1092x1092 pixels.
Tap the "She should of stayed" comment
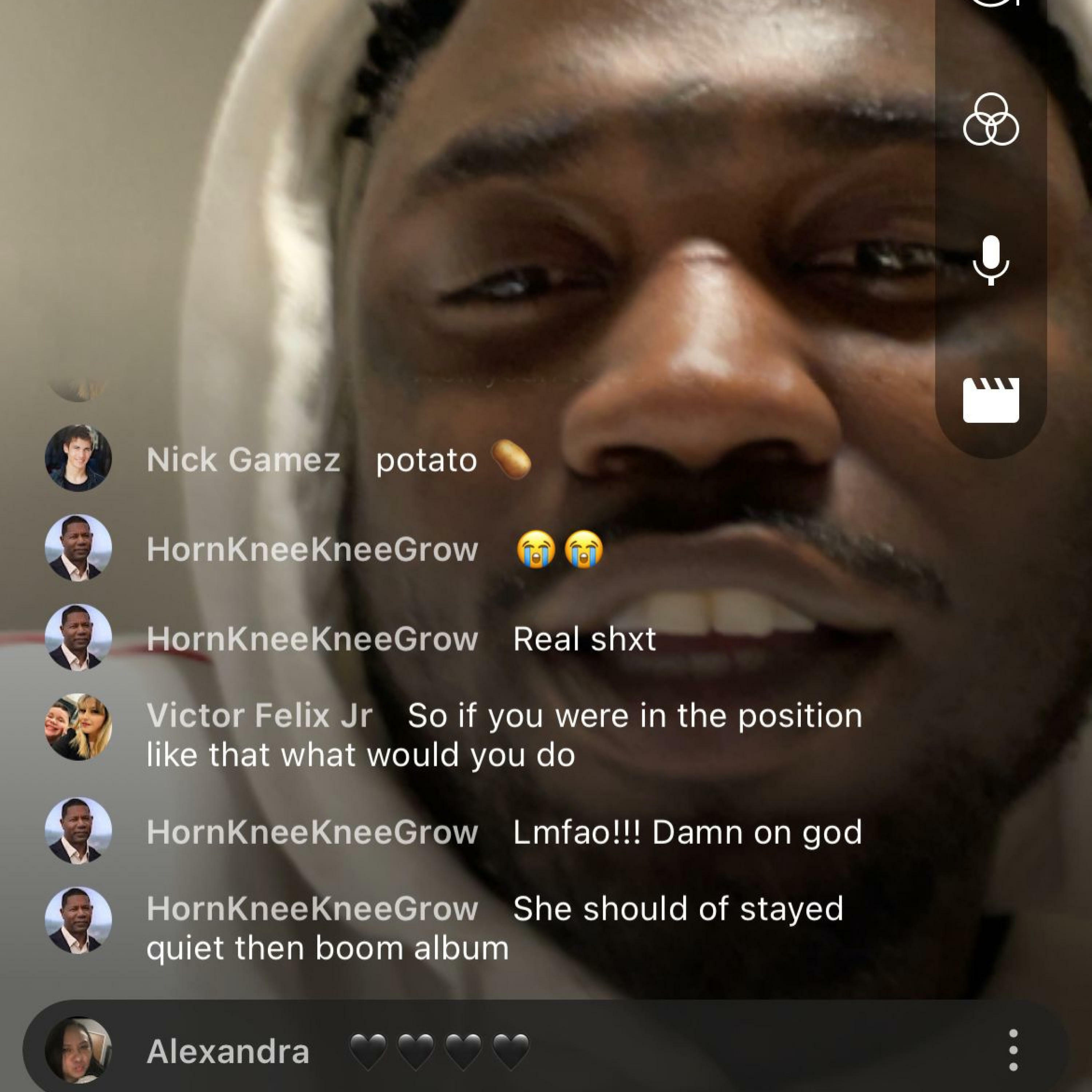495,928
